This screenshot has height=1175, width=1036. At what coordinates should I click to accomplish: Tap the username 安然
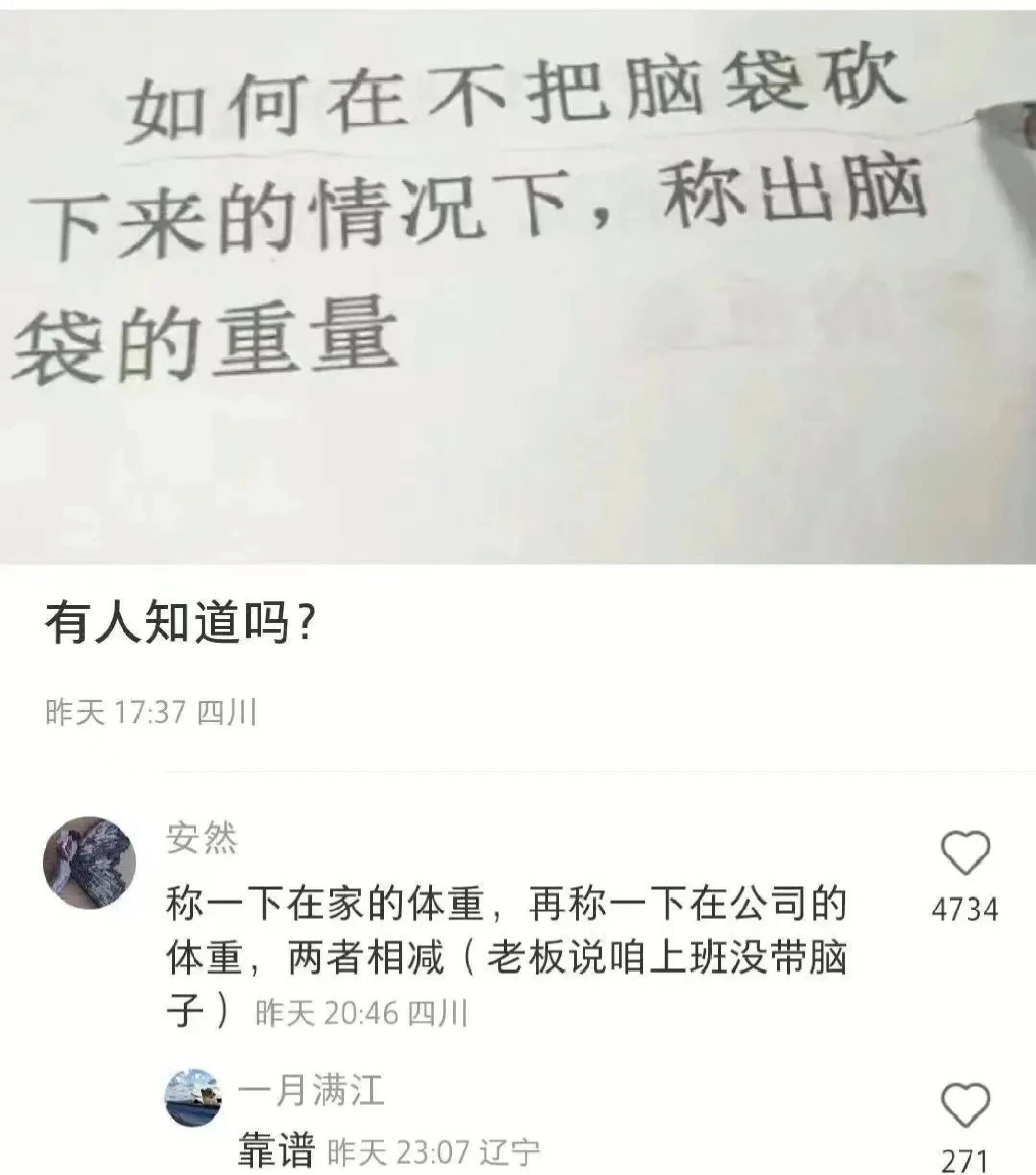click(x=202, y=839)
